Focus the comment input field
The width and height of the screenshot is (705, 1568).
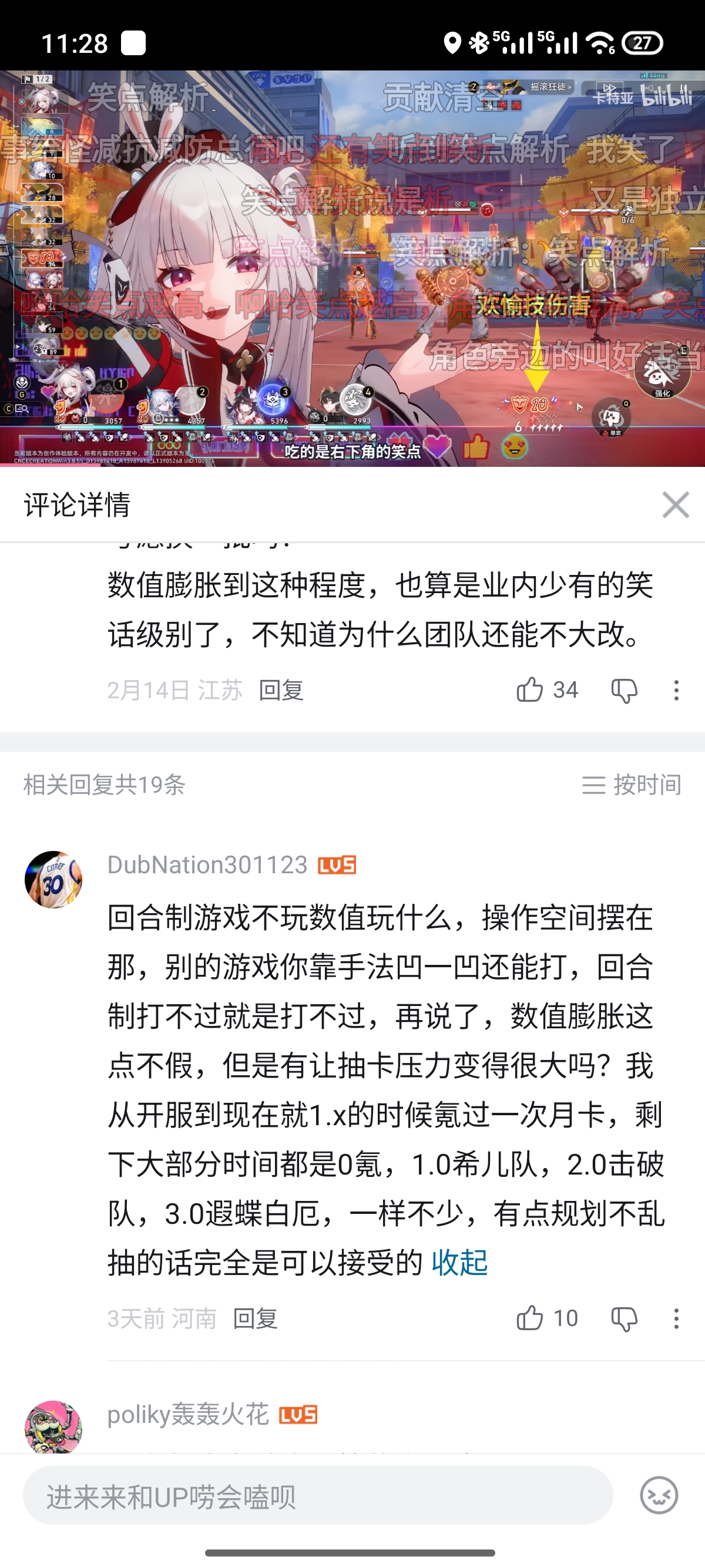(x=318, y=1496)
